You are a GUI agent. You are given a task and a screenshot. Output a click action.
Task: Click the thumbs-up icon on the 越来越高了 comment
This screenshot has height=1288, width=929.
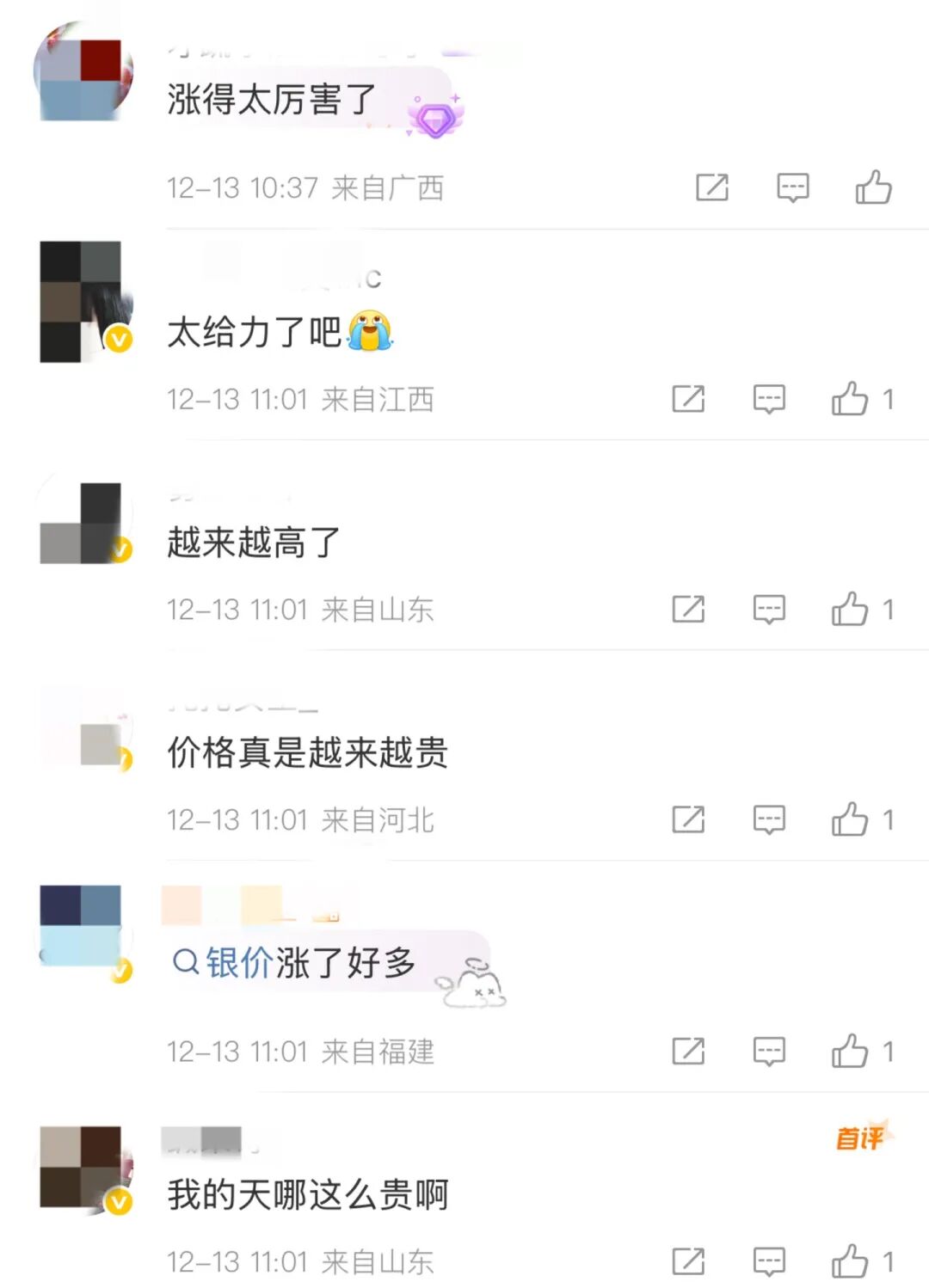click(x=851, y=610)
